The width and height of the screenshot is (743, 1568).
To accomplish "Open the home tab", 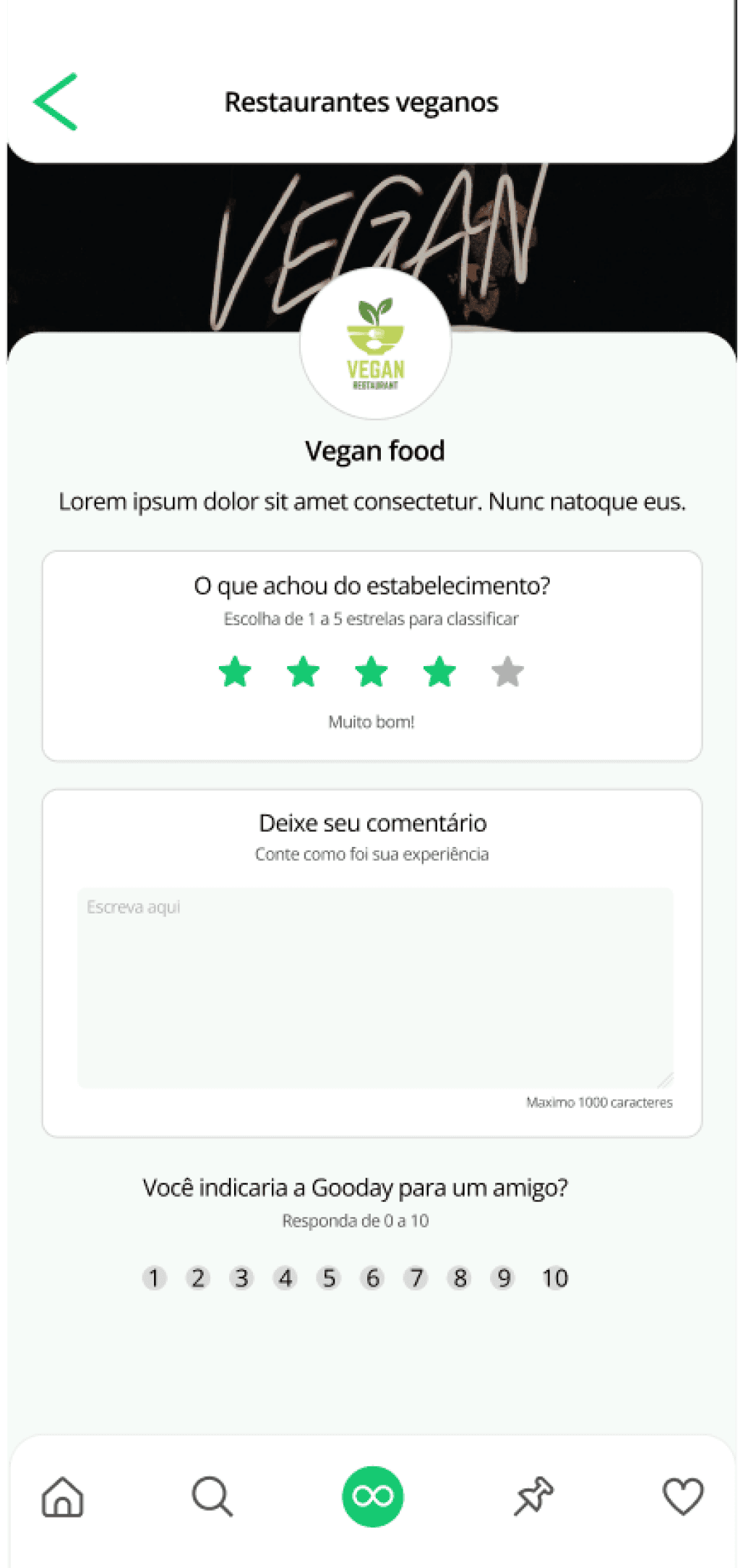I will click(63, 1496).
